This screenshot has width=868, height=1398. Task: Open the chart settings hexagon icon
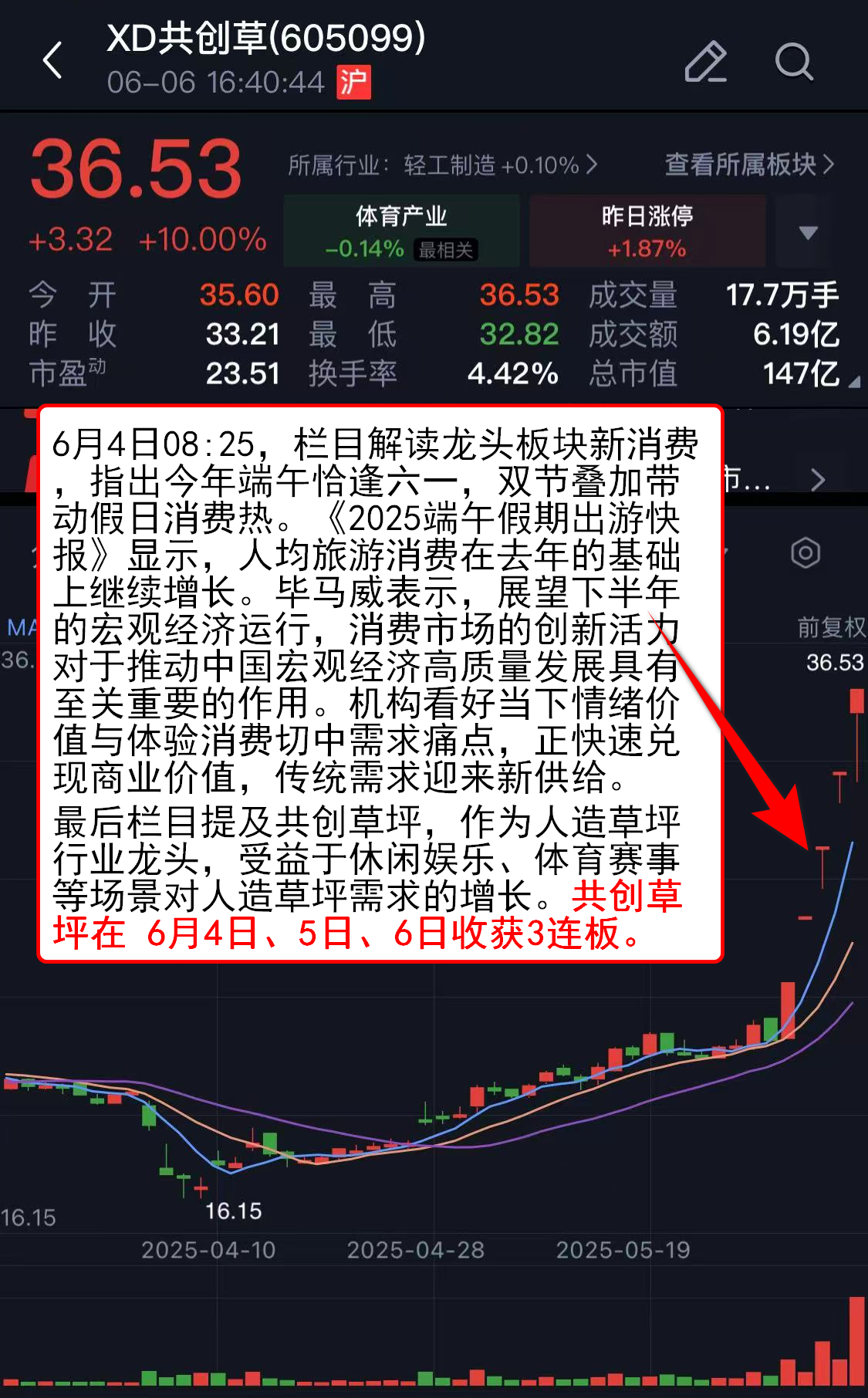click(805, 552)
